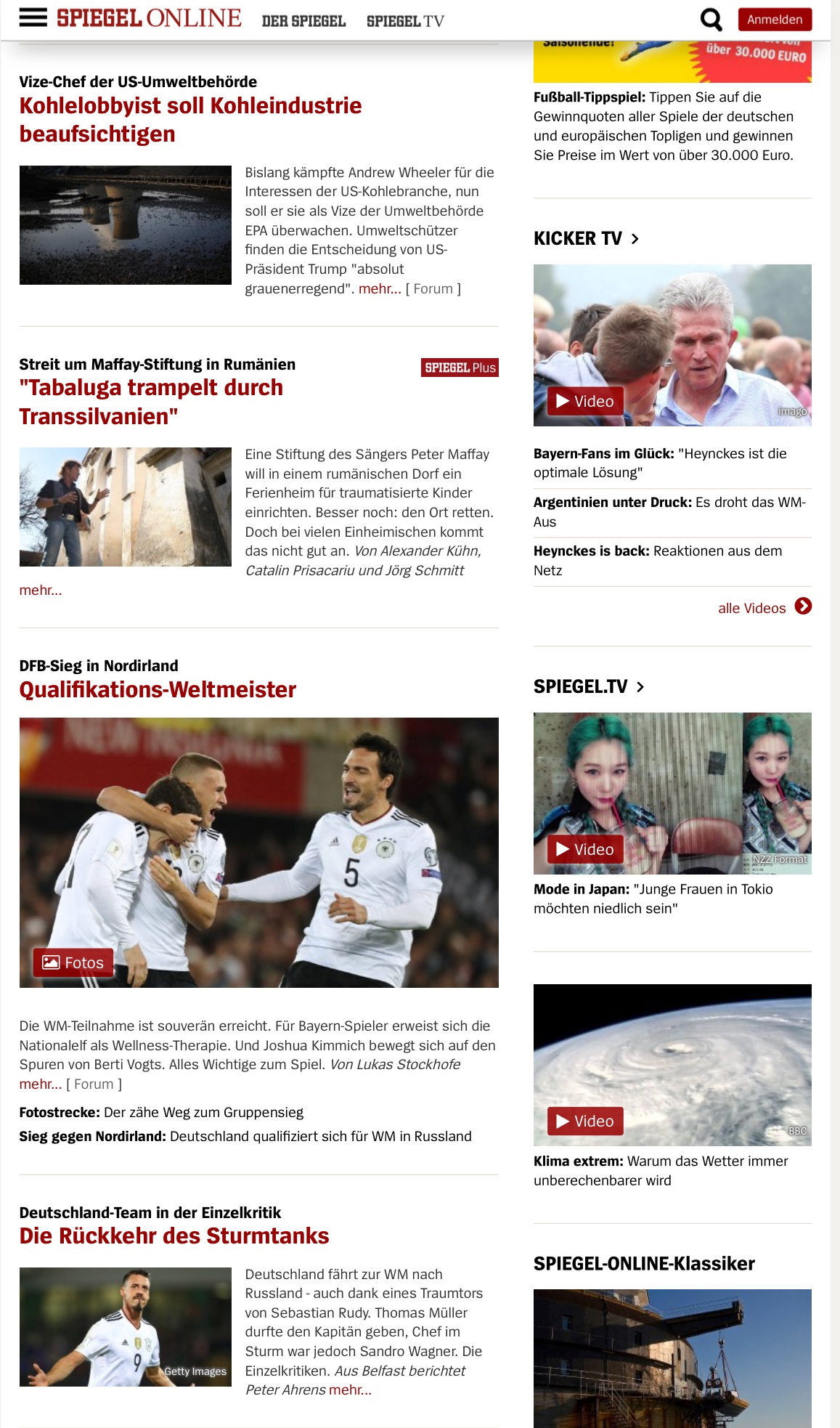Image resolution: width=840 pixels, height=1428 pixels.
Task: Play Klima extrem weather video
Action: point(584,1121)
